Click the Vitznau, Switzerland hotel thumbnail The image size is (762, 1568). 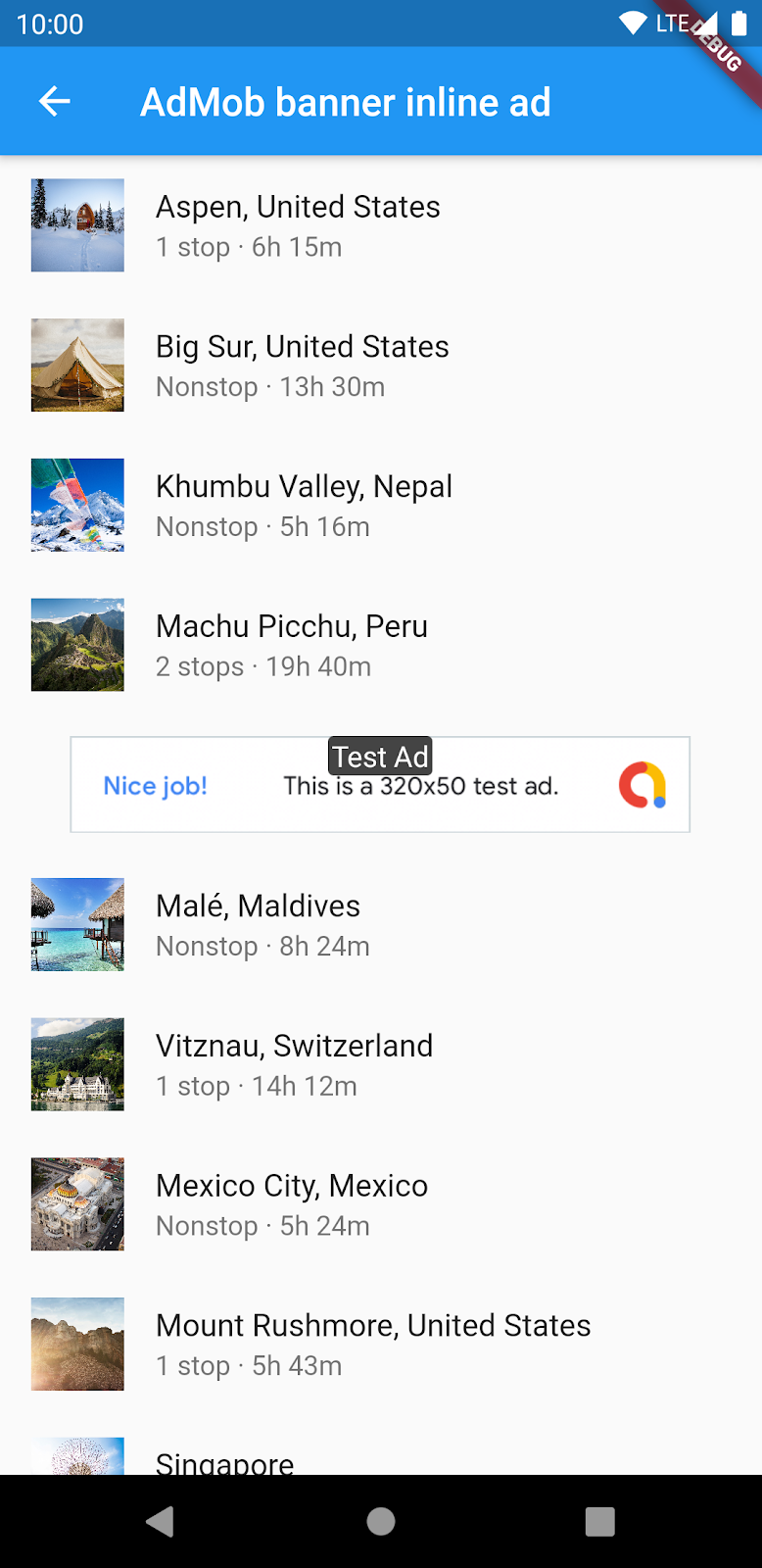(x=76, y=1063)
